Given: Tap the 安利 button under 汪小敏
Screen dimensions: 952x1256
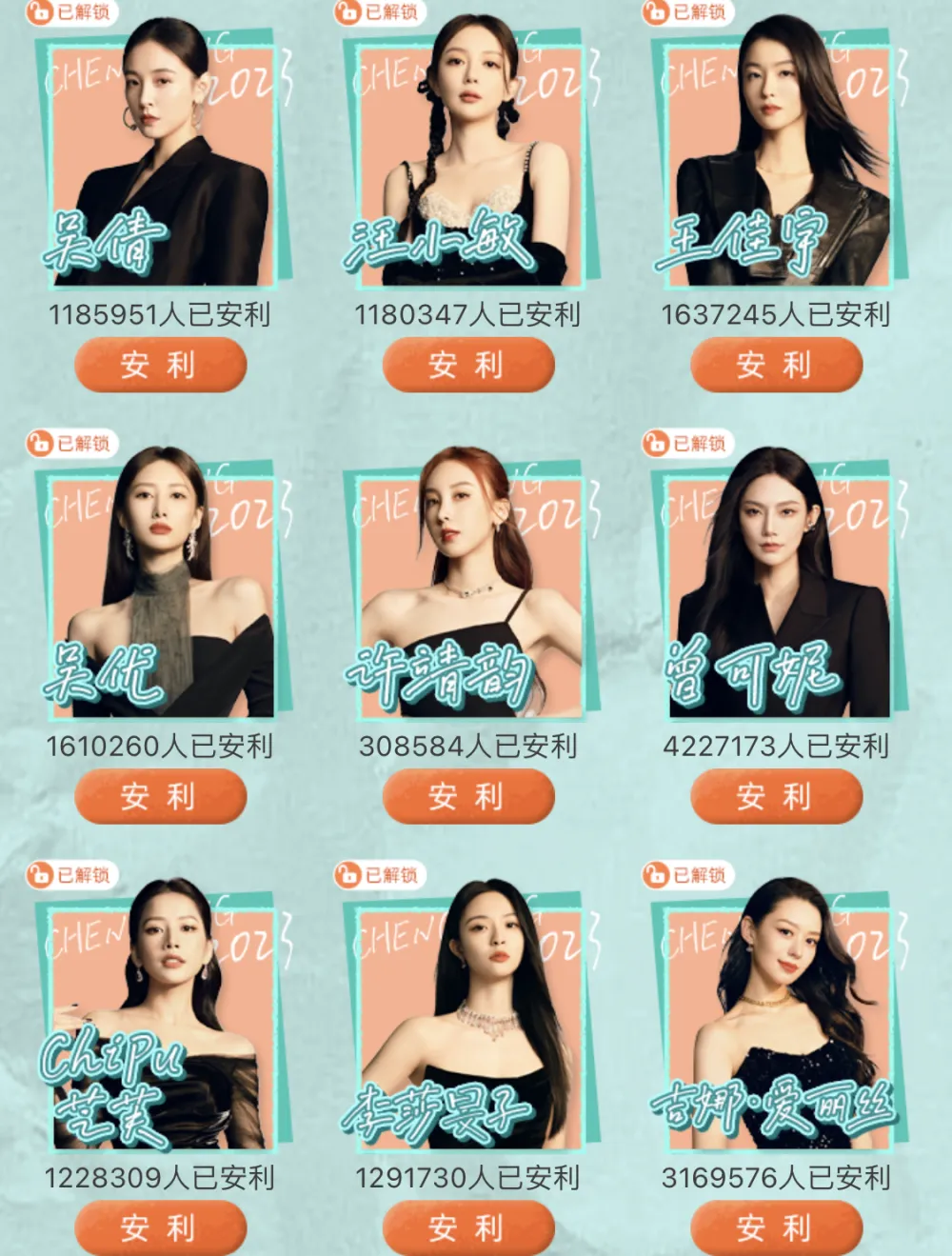Looking at the screenshot, I should pos(467,365).
